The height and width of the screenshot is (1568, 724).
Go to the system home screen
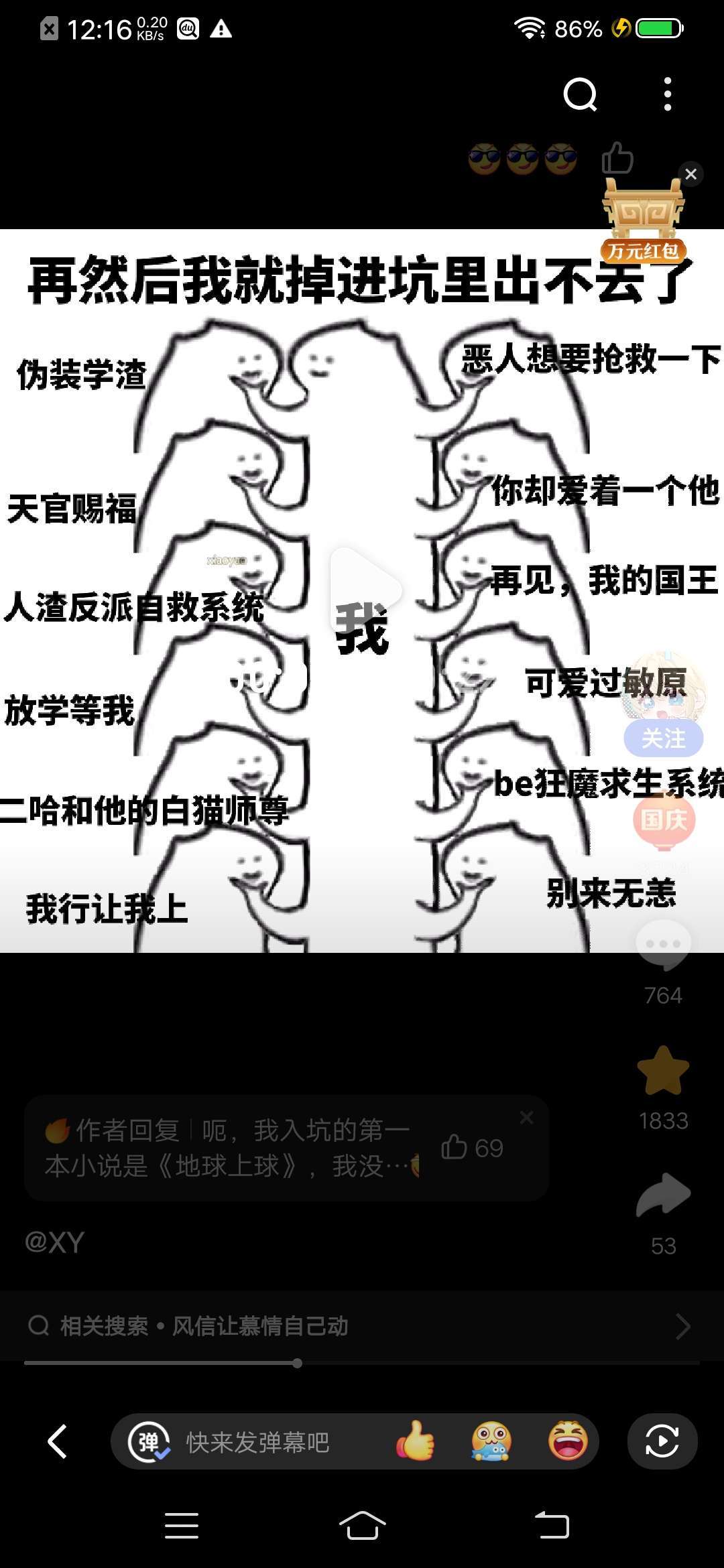click(x=362, y=1526)
